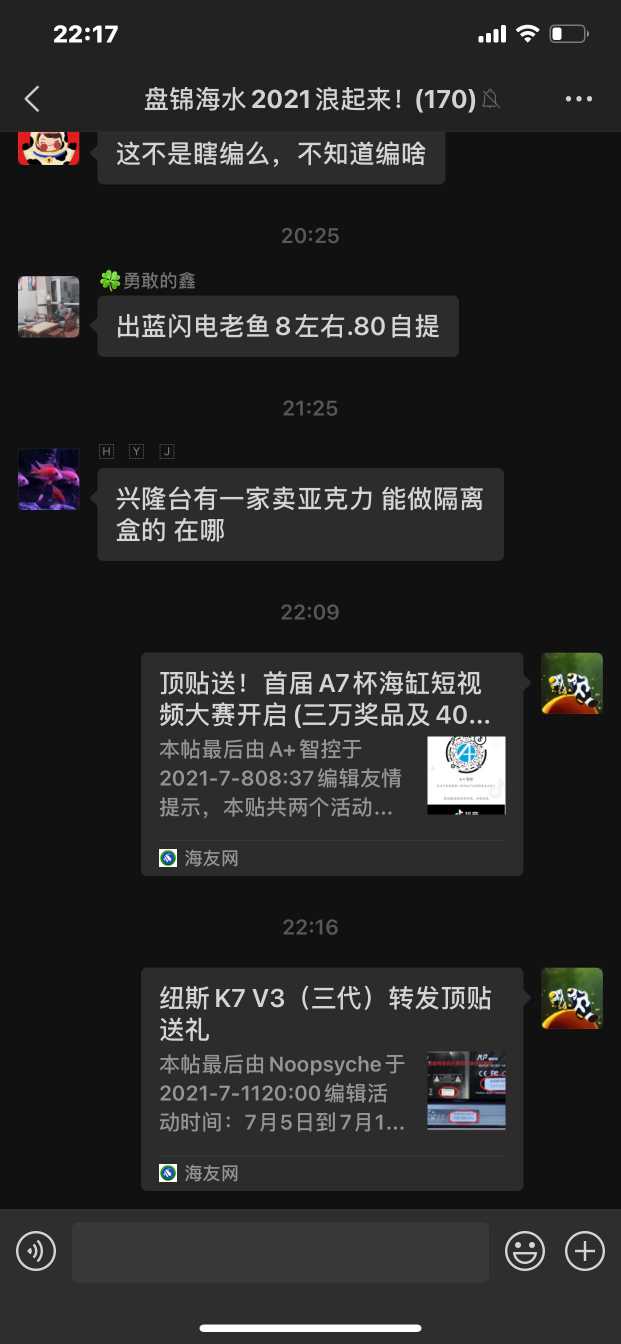Go back to the chat list

pos(32,98)
